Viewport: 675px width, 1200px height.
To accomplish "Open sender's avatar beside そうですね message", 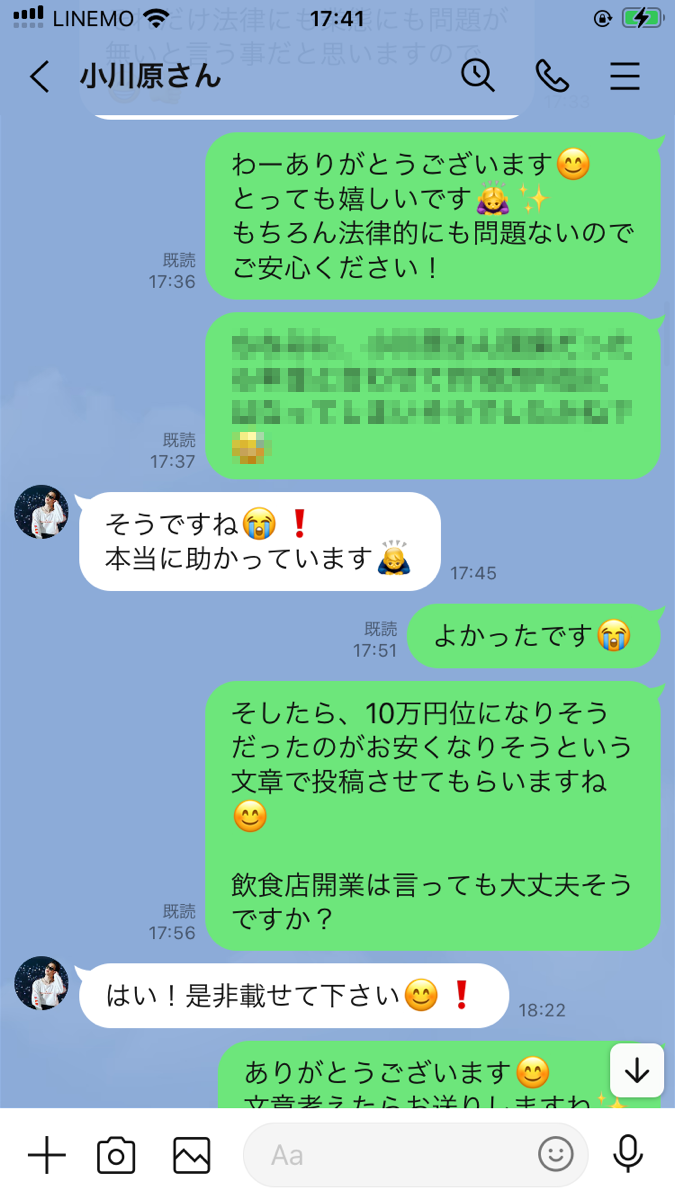I will click(x=41, y=512).
